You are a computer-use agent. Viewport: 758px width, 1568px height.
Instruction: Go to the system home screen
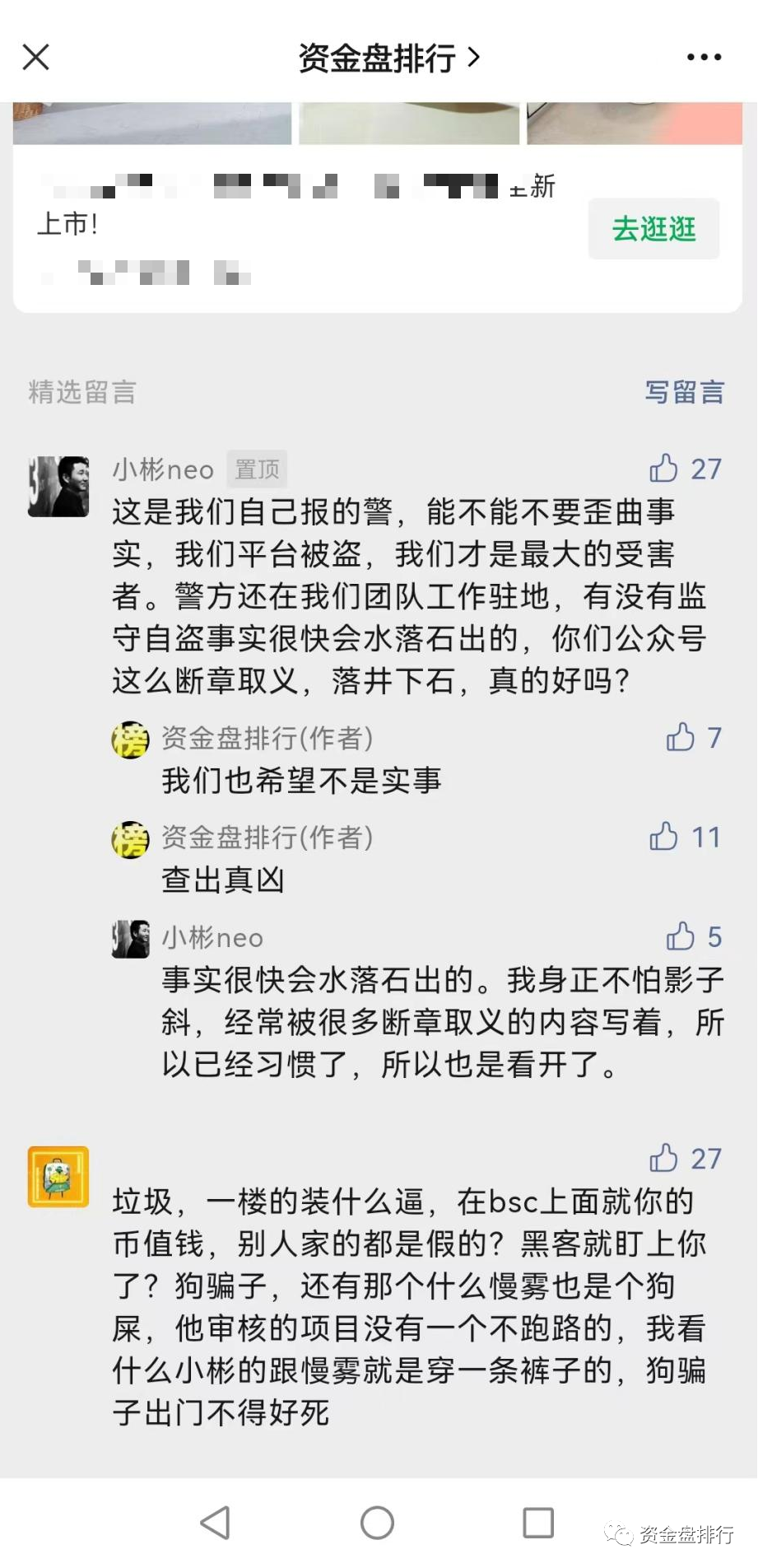(378, 1523)
